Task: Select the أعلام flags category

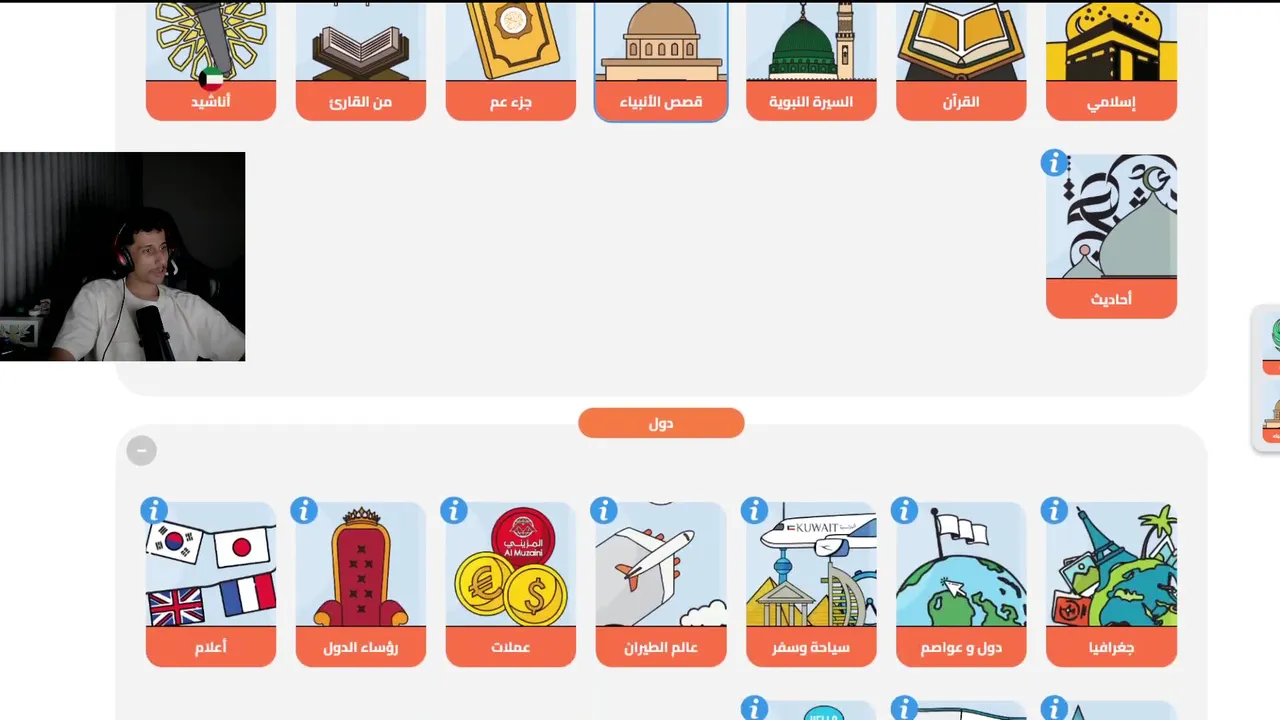Action: [x=210, y=585]
